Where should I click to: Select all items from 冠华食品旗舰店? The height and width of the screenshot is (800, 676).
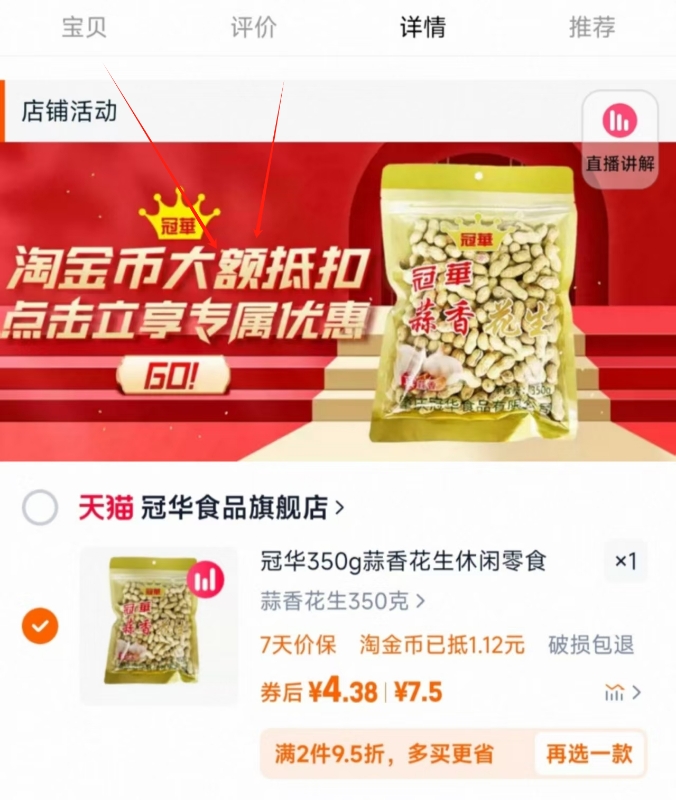click(x=40, y=508)
